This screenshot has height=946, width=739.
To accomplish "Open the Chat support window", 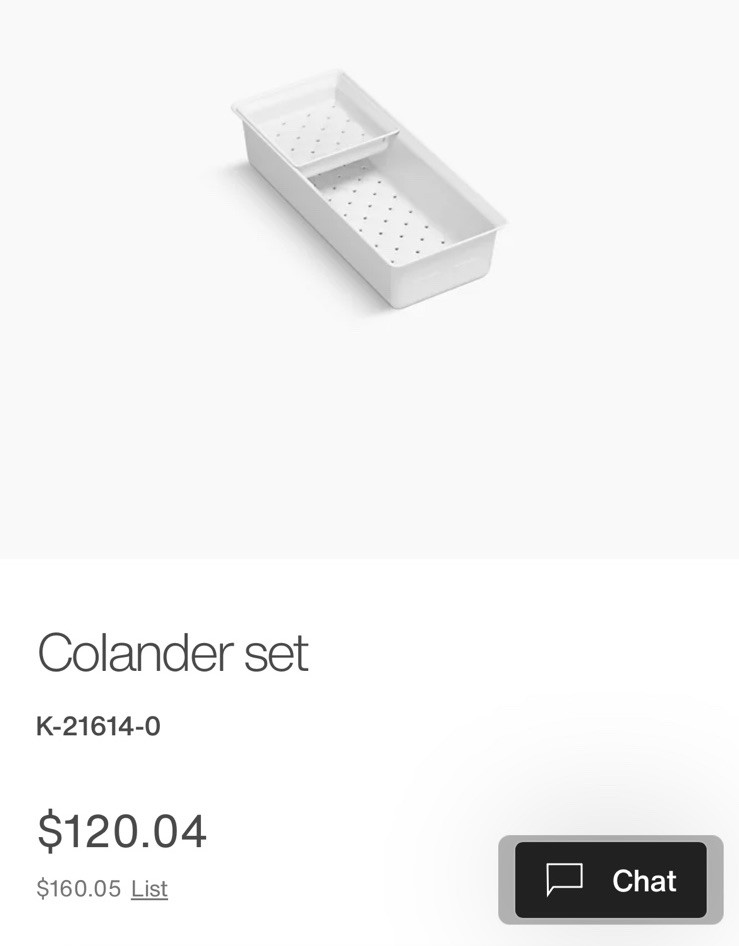I will tap(610, 881).
